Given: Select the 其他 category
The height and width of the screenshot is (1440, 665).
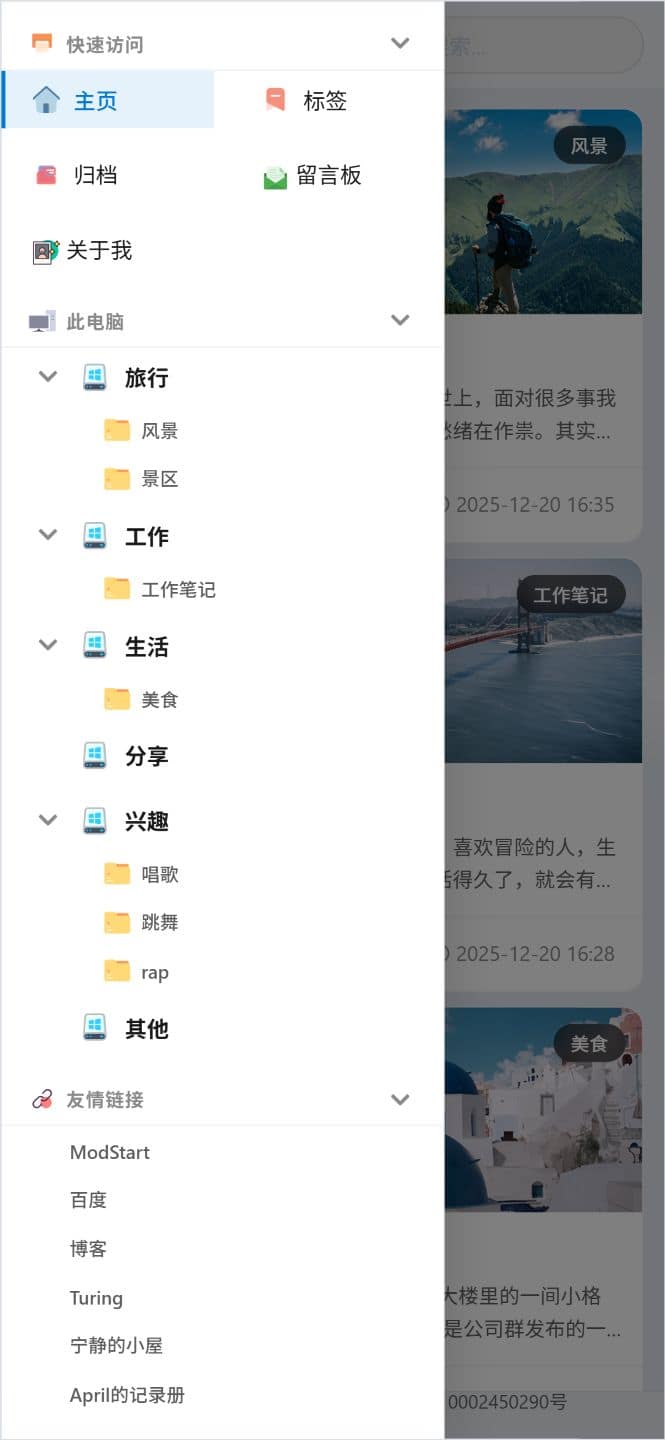Looking at the screenshot, I should 146,1028.
